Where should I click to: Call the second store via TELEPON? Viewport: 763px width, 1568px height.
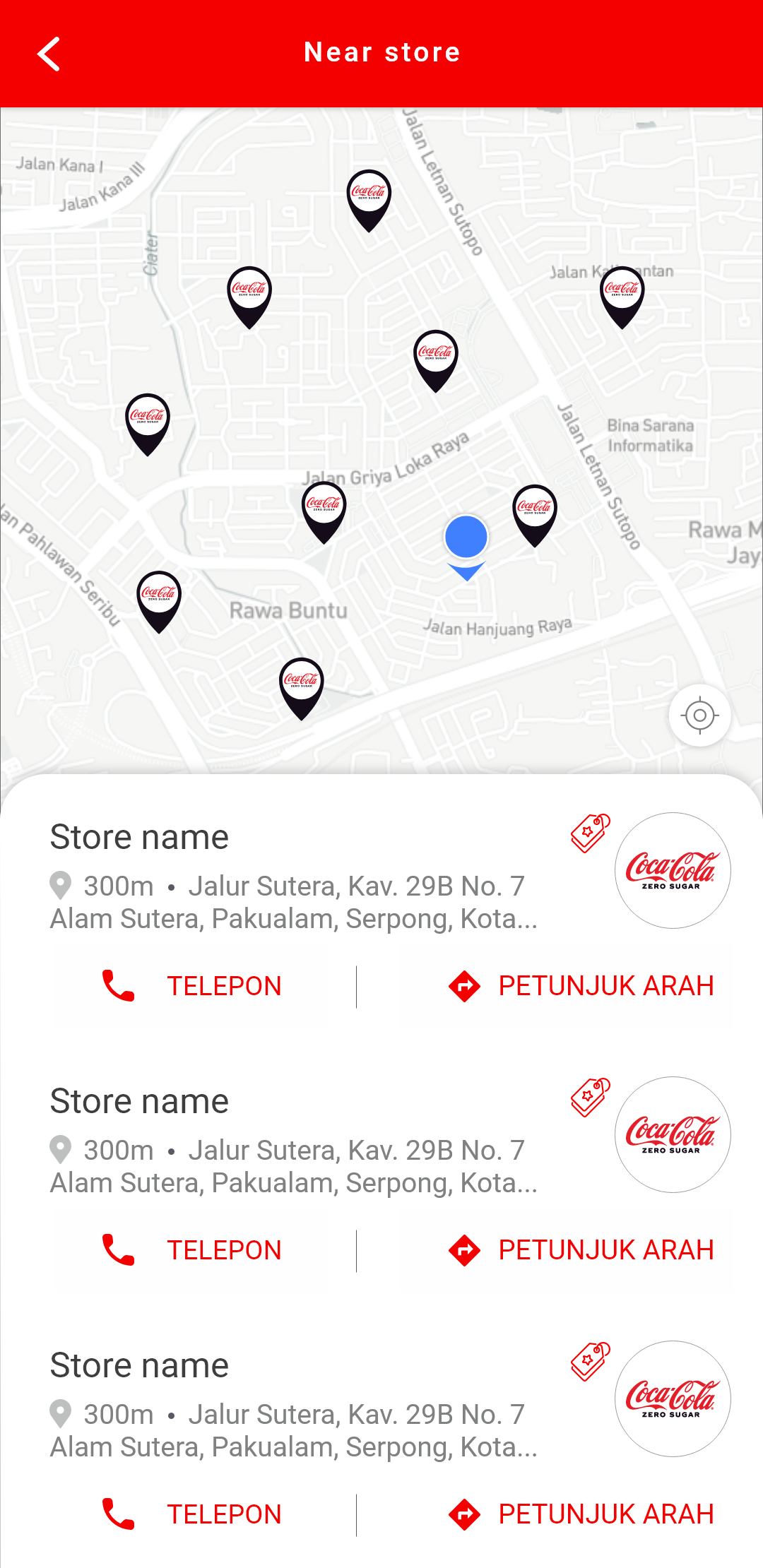point(191,1250)
